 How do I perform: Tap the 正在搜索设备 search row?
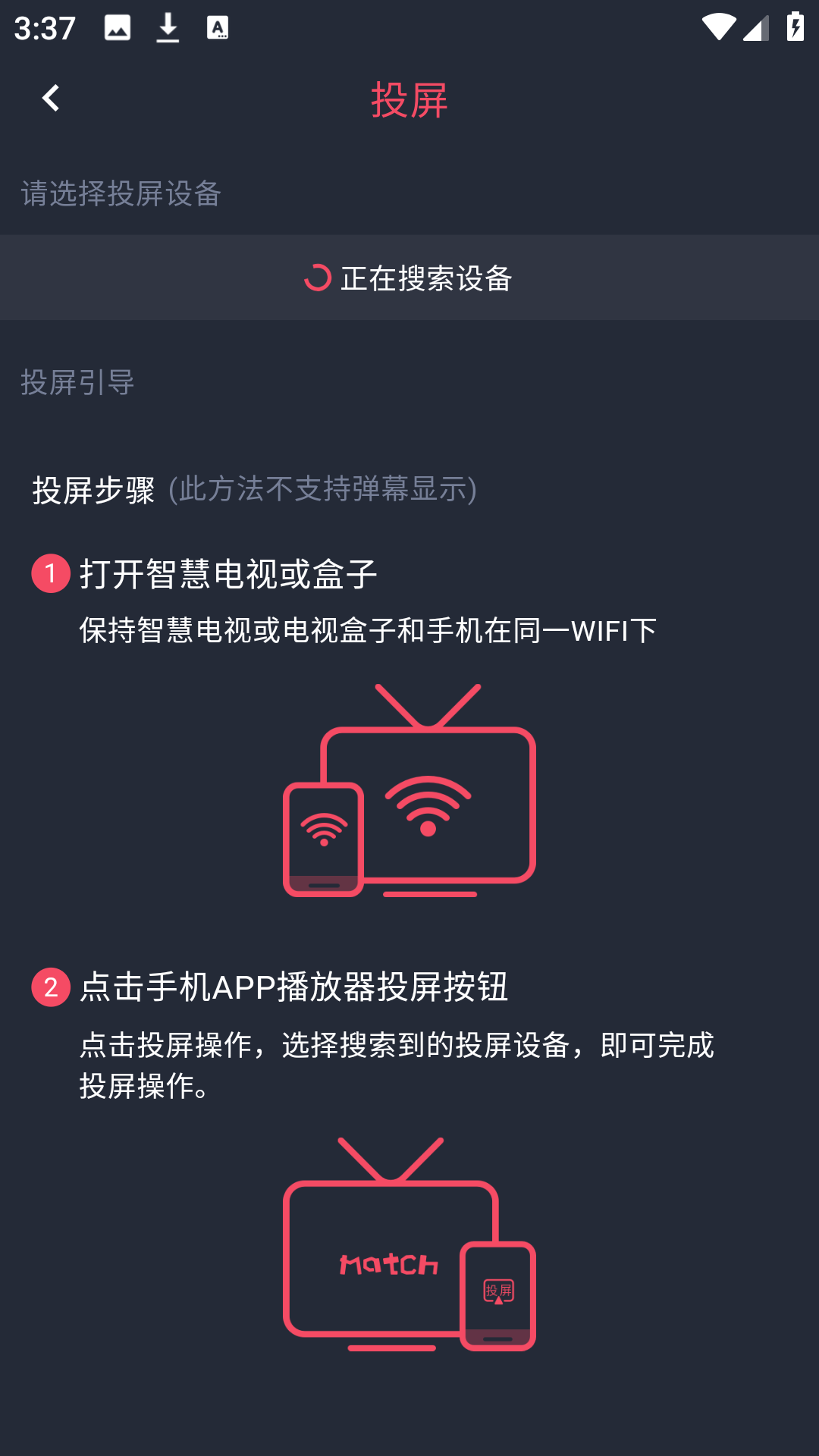[409, 278]
